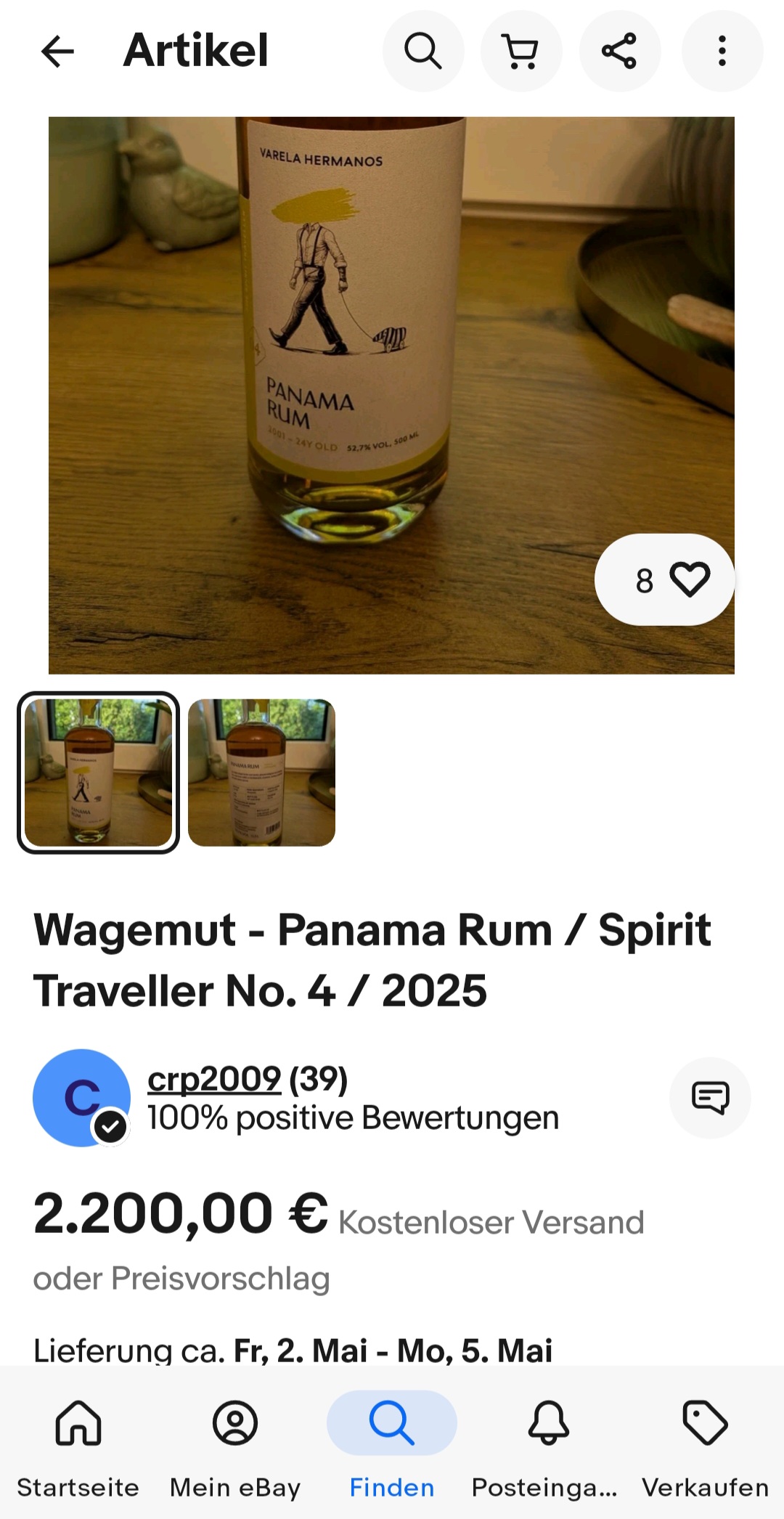Message the seller
Screen dimensions: 784x1519
coord(710,1097)
